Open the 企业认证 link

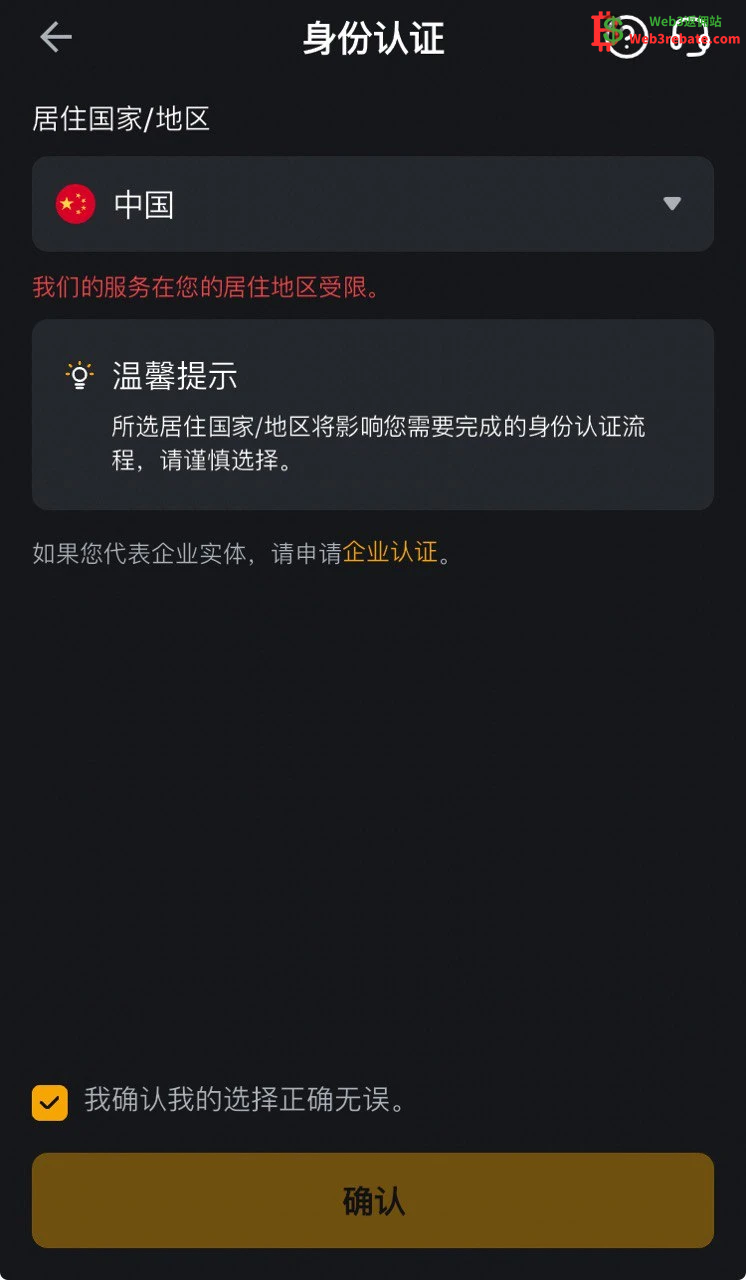click(x=390, y=552)
